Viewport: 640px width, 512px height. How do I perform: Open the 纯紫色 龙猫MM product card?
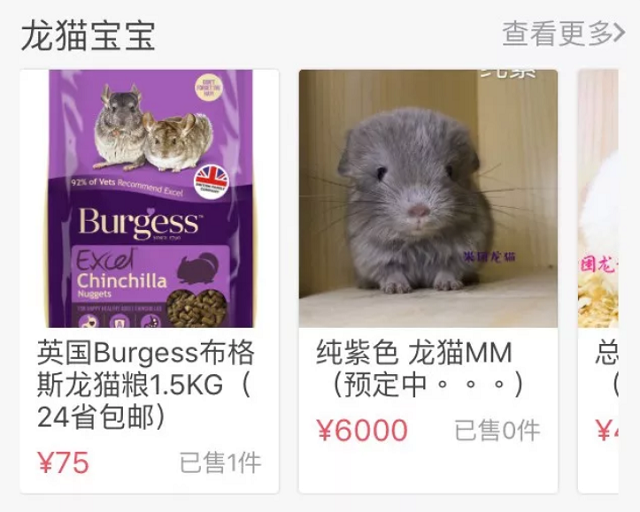tap(428, 280)
